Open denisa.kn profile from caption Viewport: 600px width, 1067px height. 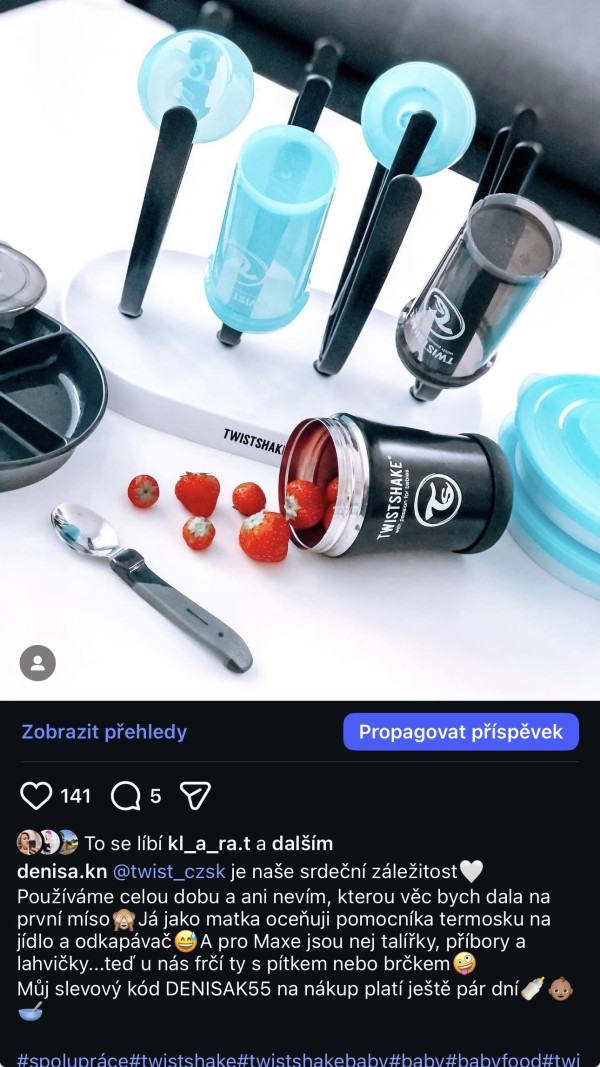tap(61, 871)
